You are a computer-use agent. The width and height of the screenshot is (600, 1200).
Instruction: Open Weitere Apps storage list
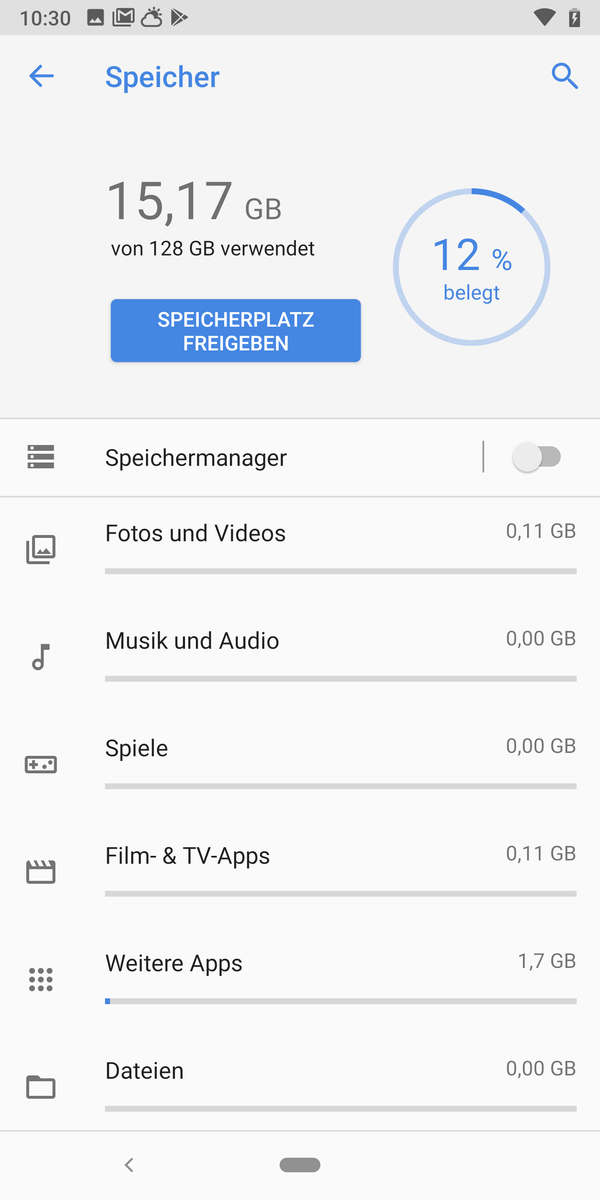(300, 977)
